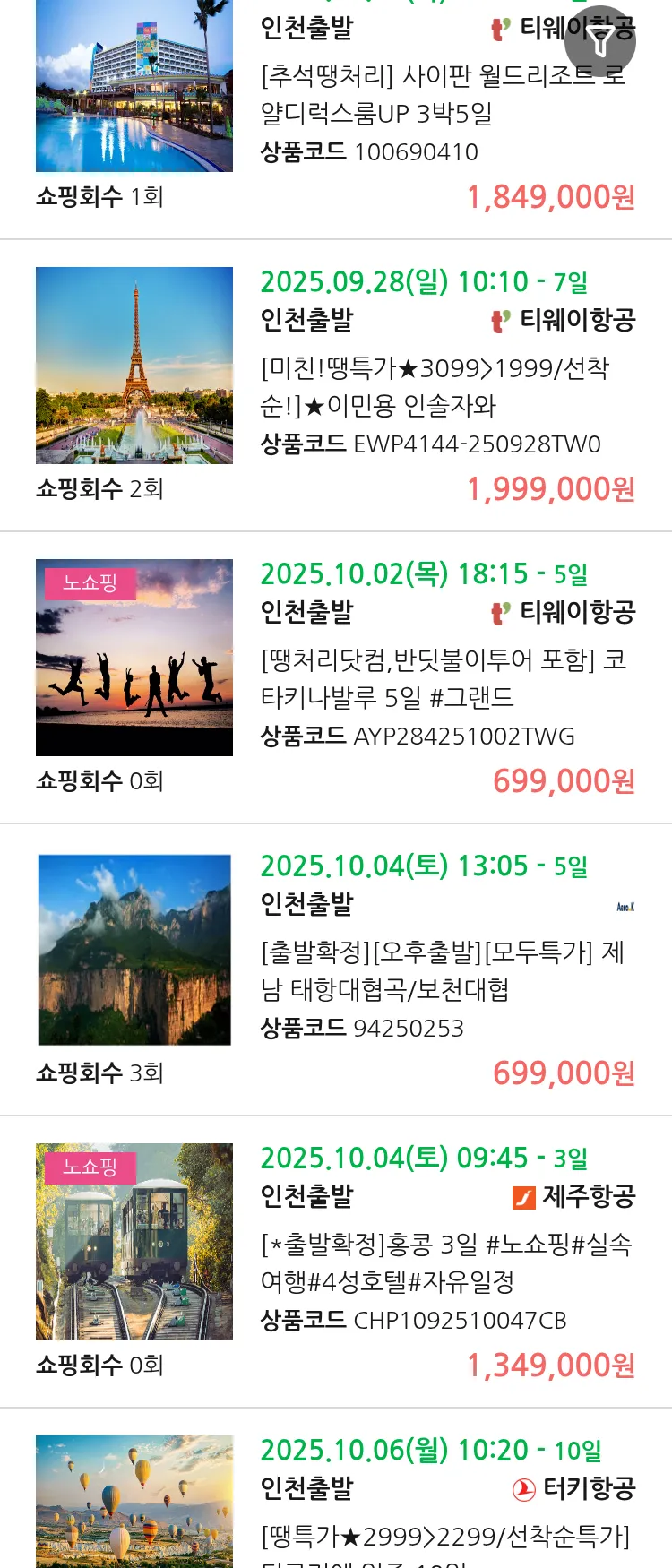
Task: Choose the 홍콩 3일 제주항공 package
Action: [445, 1262]
